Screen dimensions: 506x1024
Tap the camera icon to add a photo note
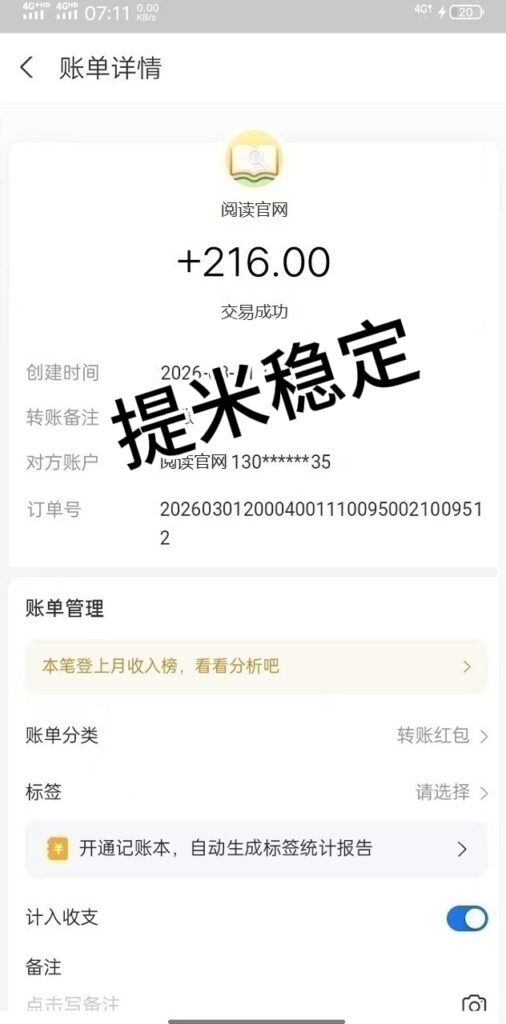[474, 1004]
